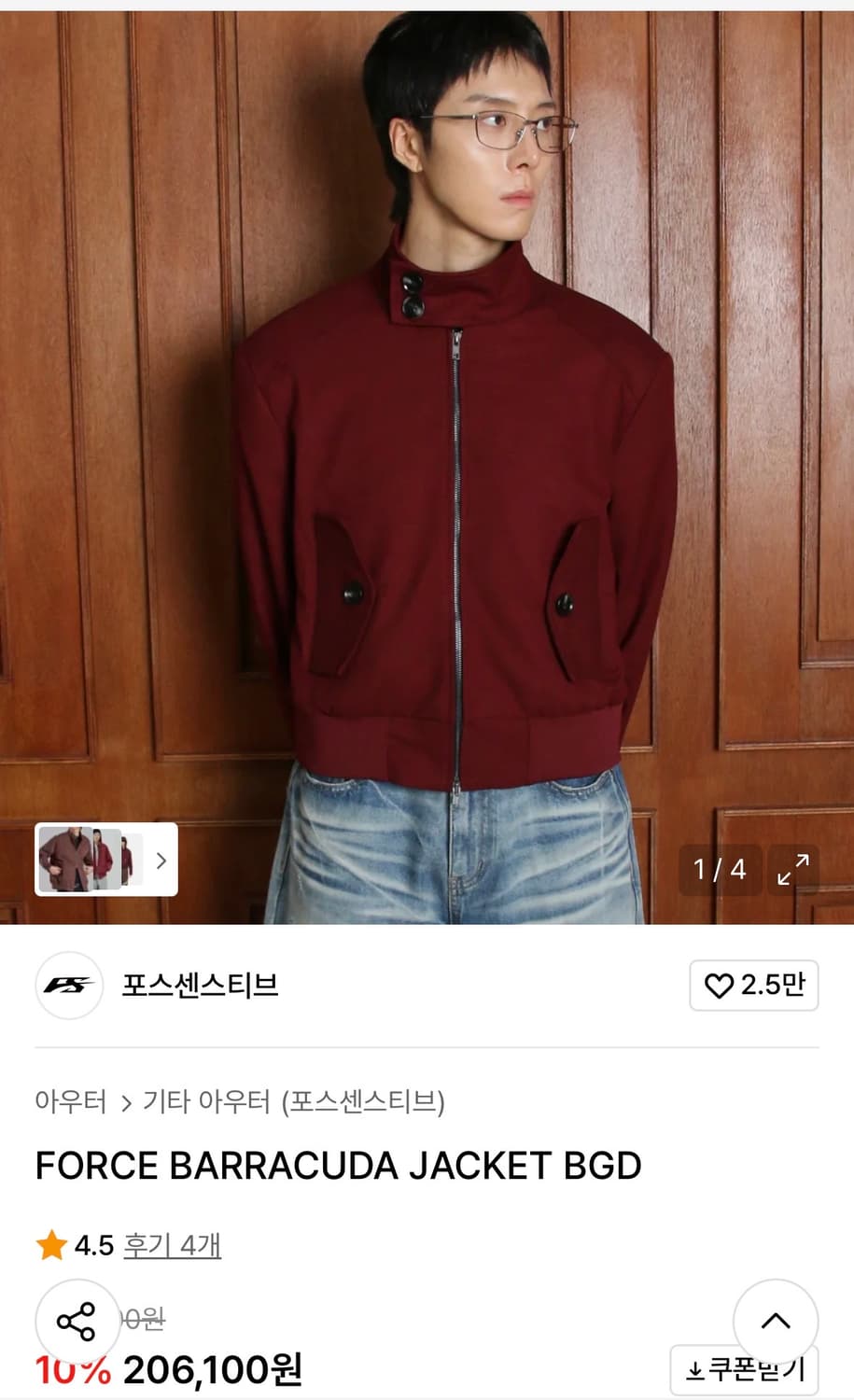The height and width of the screenshot is (1400, 854).
Task: Click the 1/4 image counter
Action: 717,869
